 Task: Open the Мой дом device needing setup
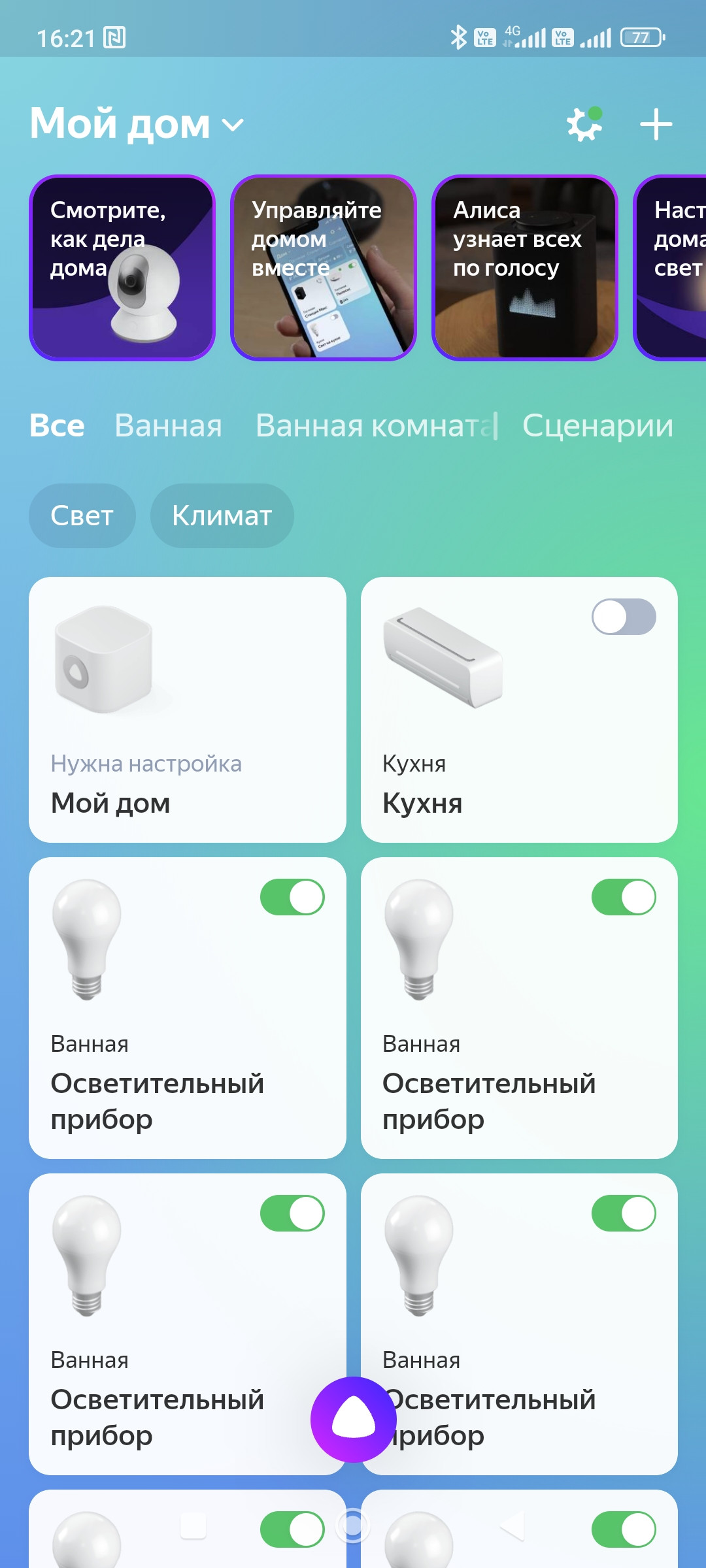tap(188, 710)
